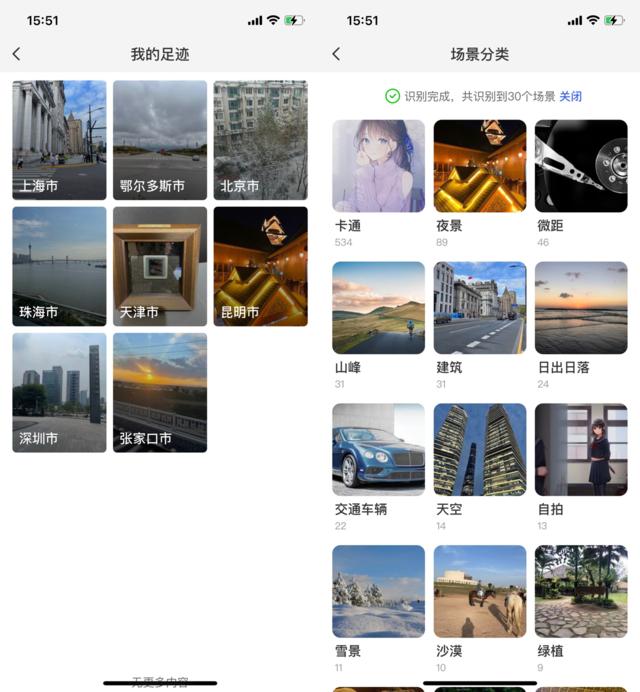Screen dimensions: 640x692
Task: Open the 深圳市 footprint album
Action: point(59,392)
